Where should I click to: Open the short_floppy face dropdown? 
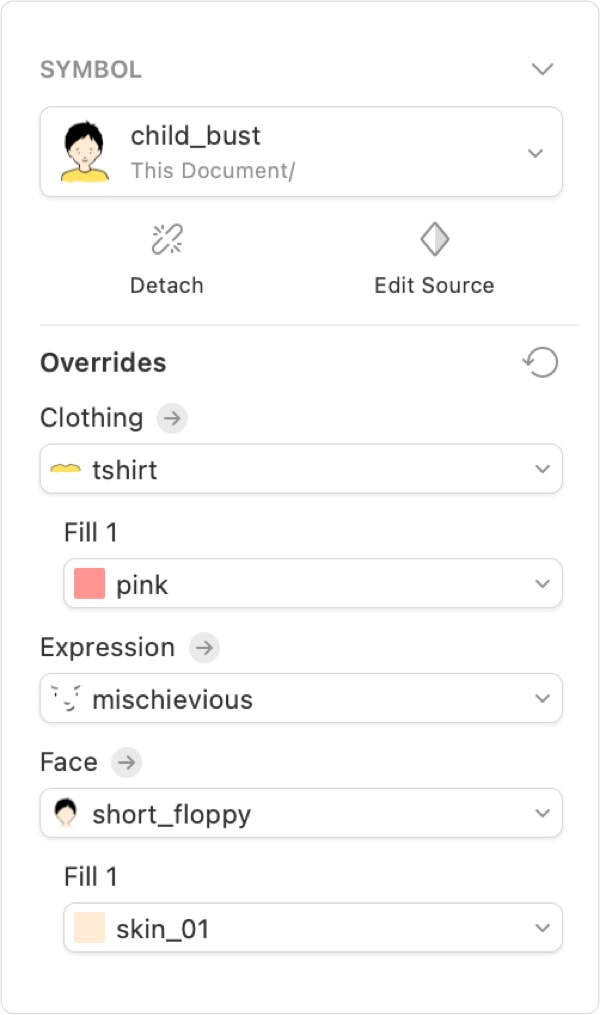pyautogui.click(x=301, y=814)
